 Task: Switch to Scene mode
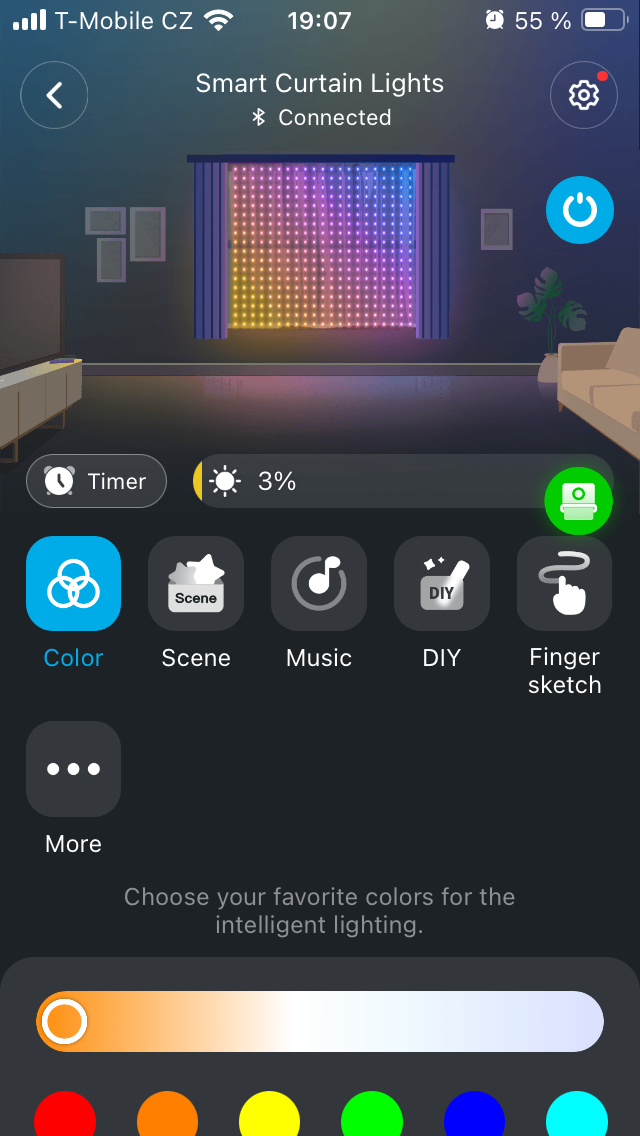(196, 584)
